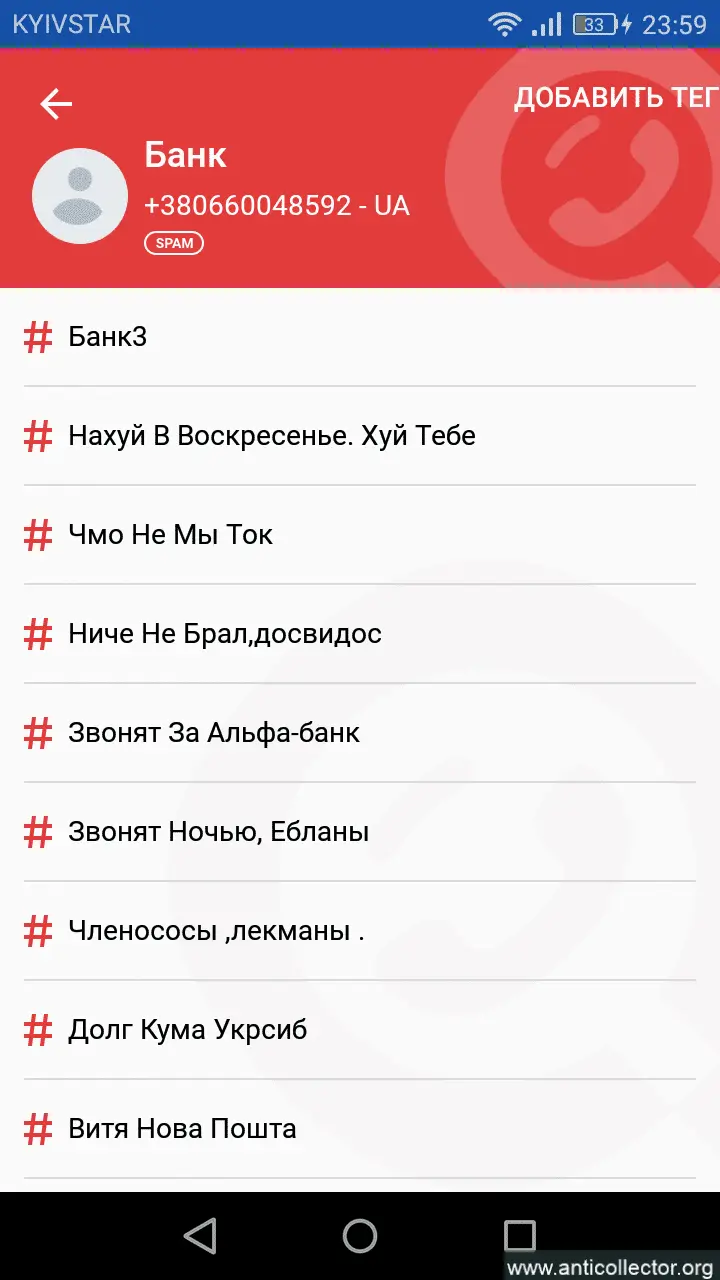Tap the contact avatar image
Viewport: 720px width, 1280px height.
tap(79, 195)
